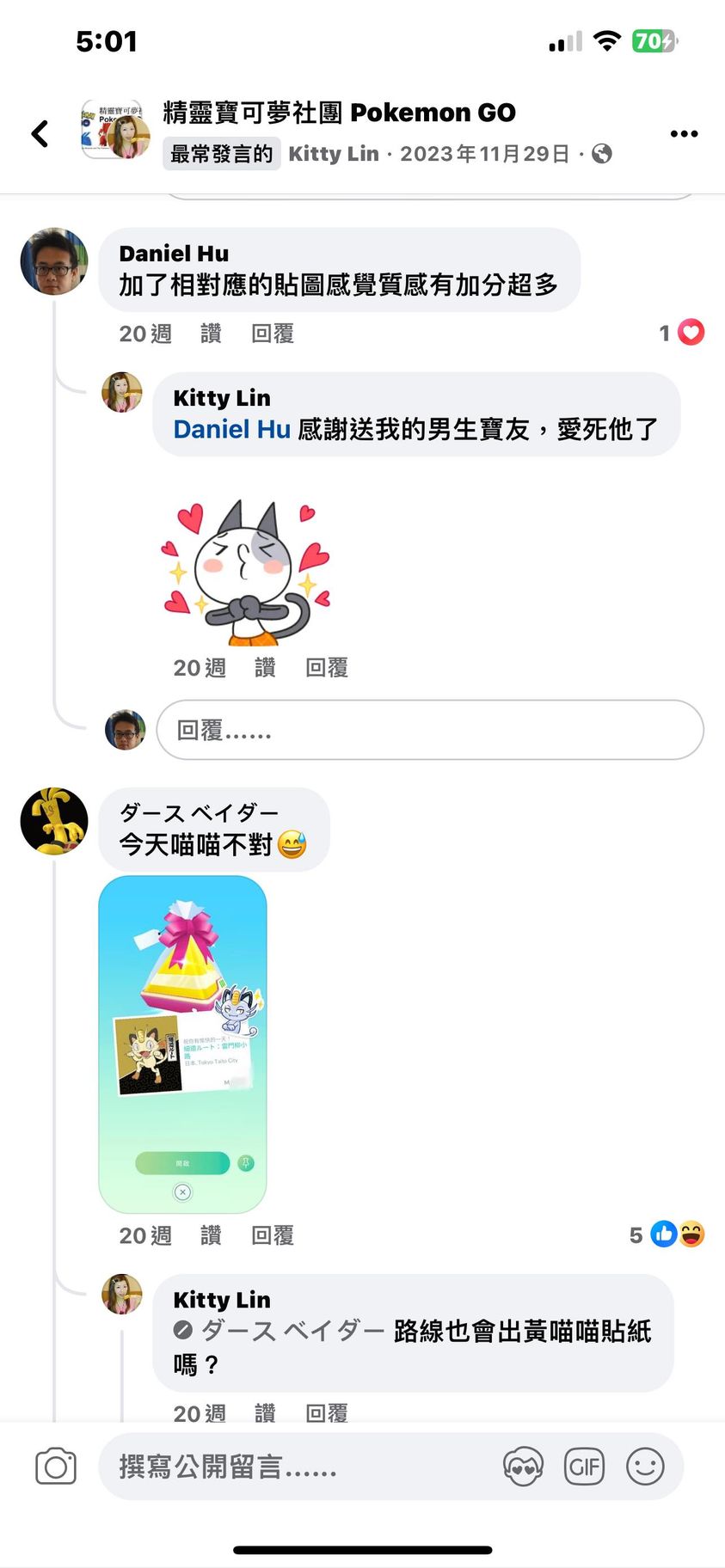Open the Daniel Hu mention in Kitty Lin's reply

coord(231,429)
